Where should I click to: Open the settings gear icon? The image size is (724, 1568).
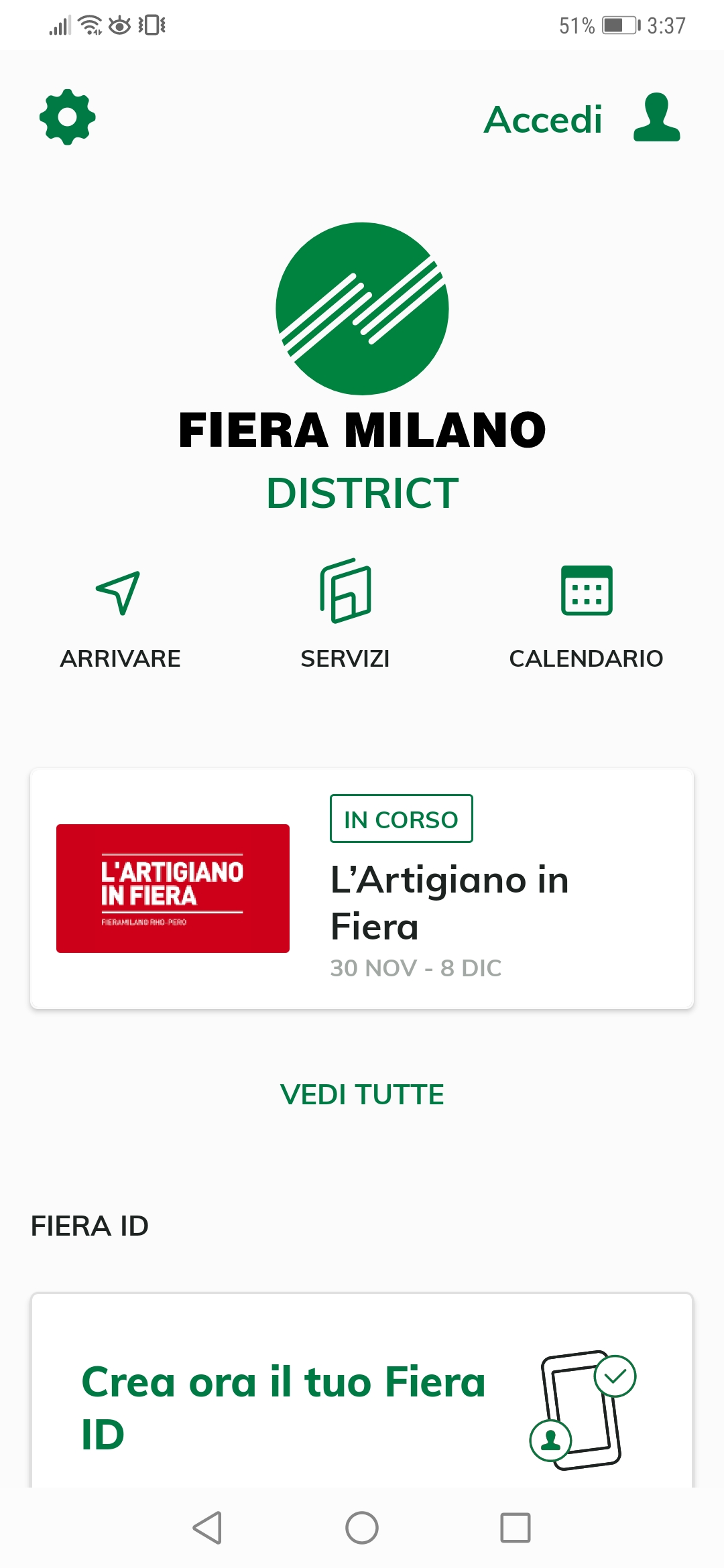click(x=67, y=117)
